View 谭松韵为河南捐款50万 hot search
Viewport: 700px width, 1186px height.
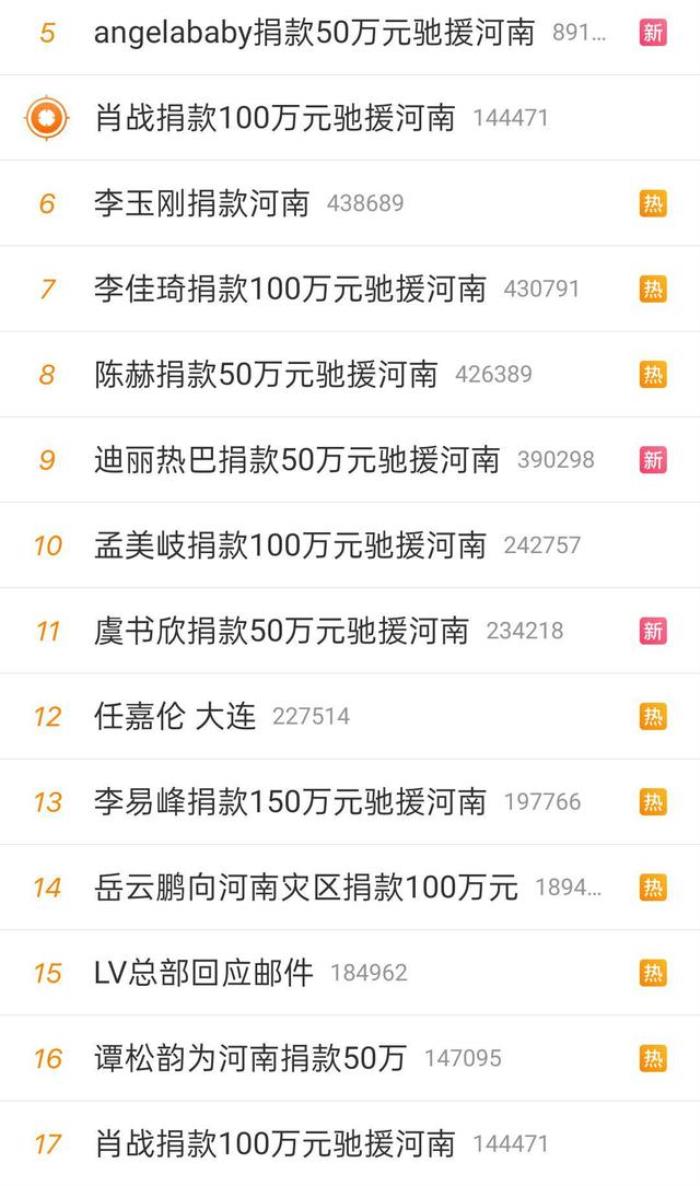[x=250, y=1058]
